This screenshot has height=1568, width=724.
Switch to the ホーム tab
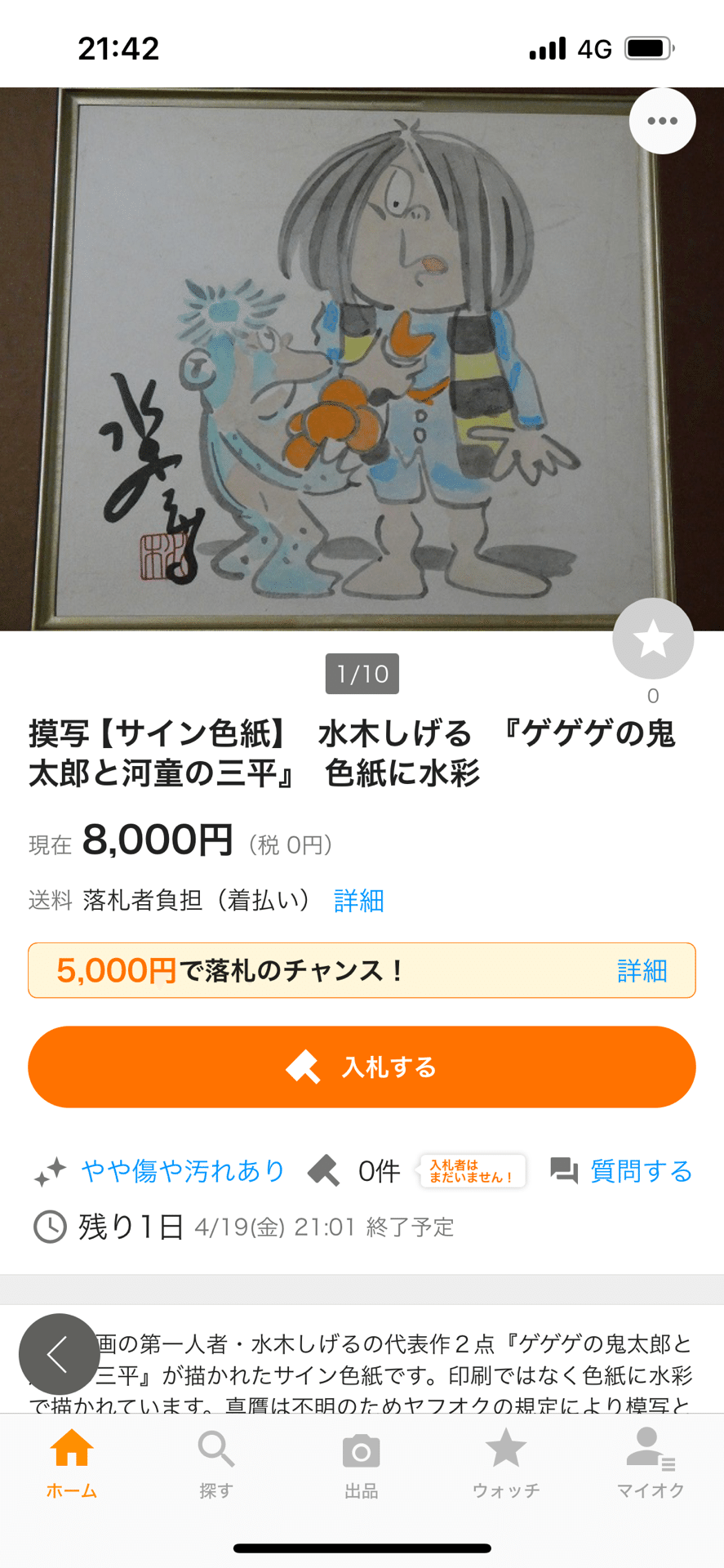pos(72,1463)
